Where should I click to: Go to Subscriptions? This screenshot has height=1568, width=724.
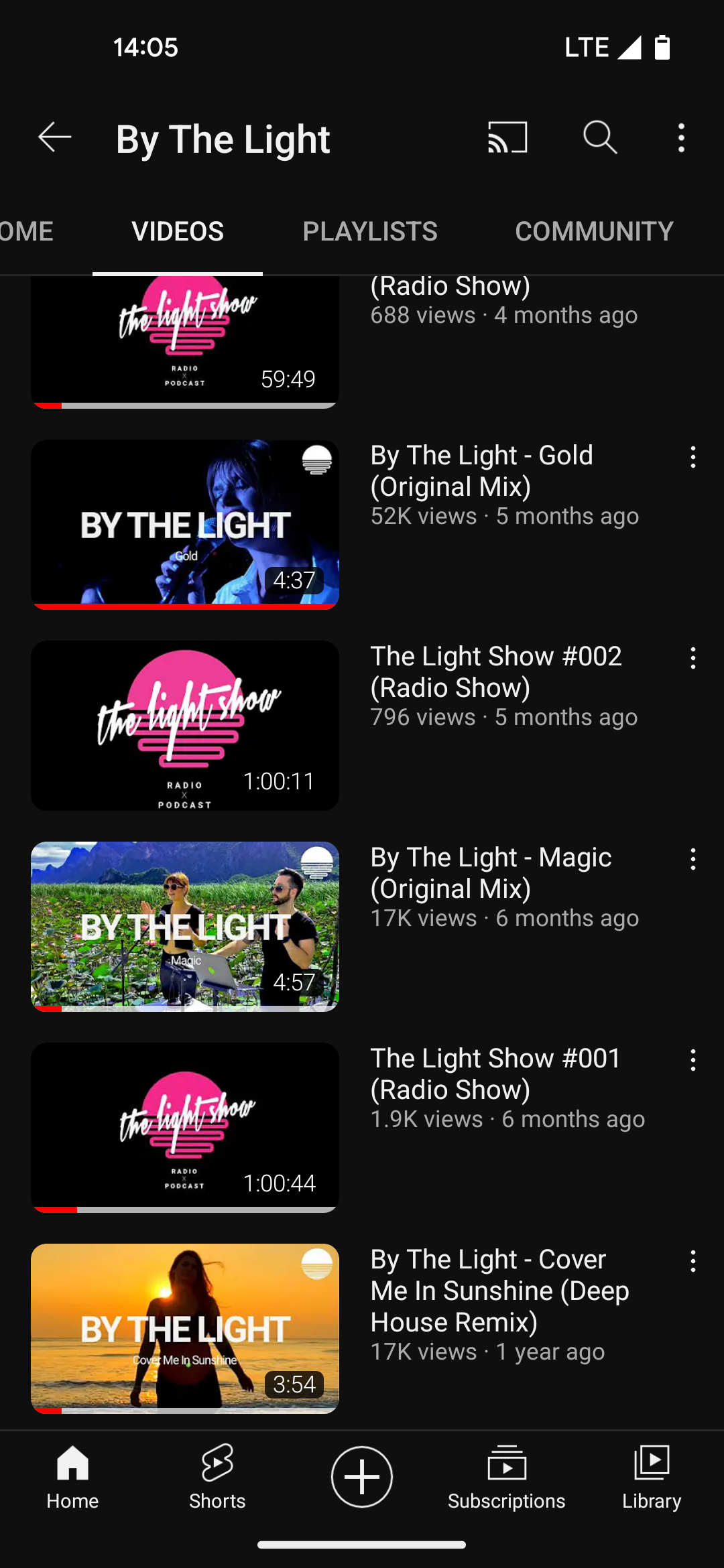click(x=507, y=1477)
